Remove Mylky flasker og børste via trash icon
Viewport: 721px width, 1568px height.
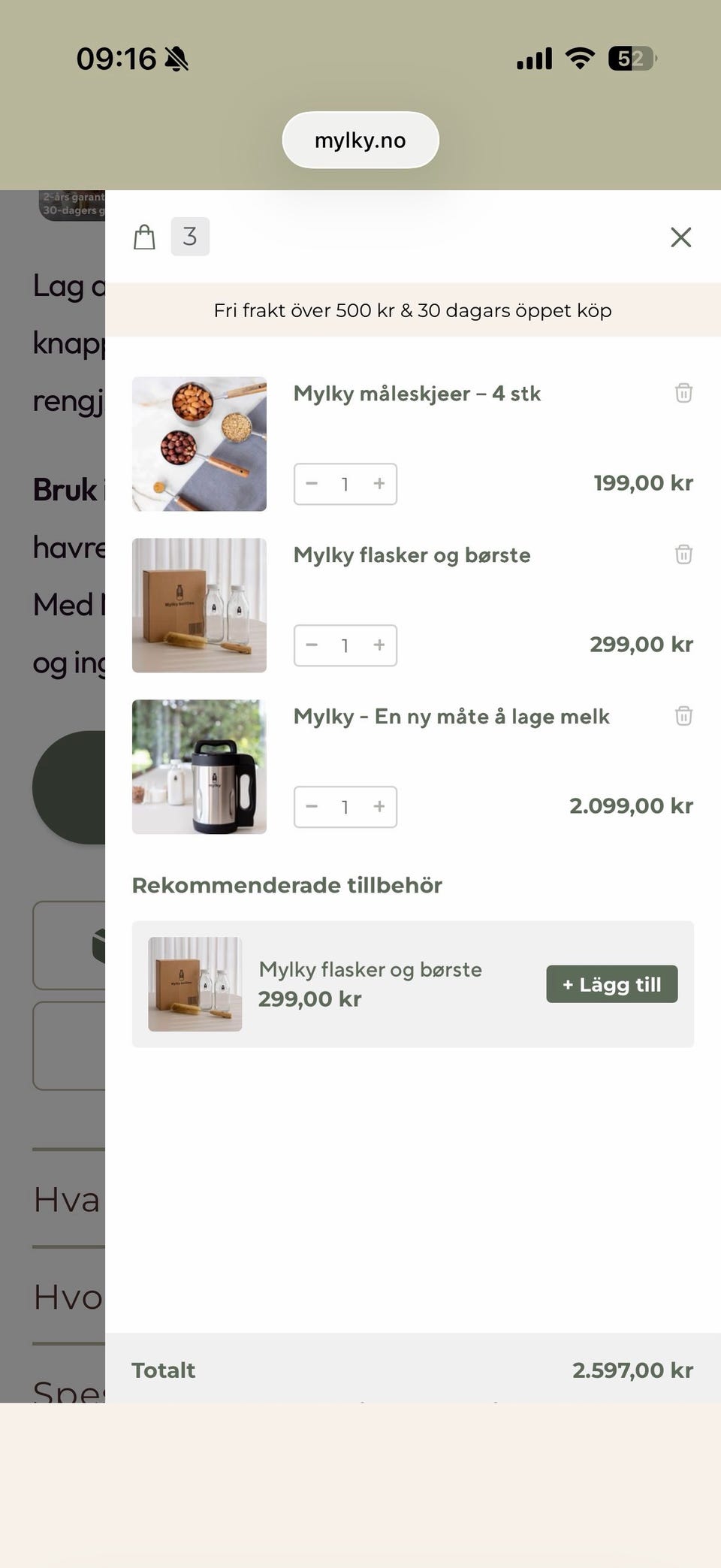(x=683, y=554)
